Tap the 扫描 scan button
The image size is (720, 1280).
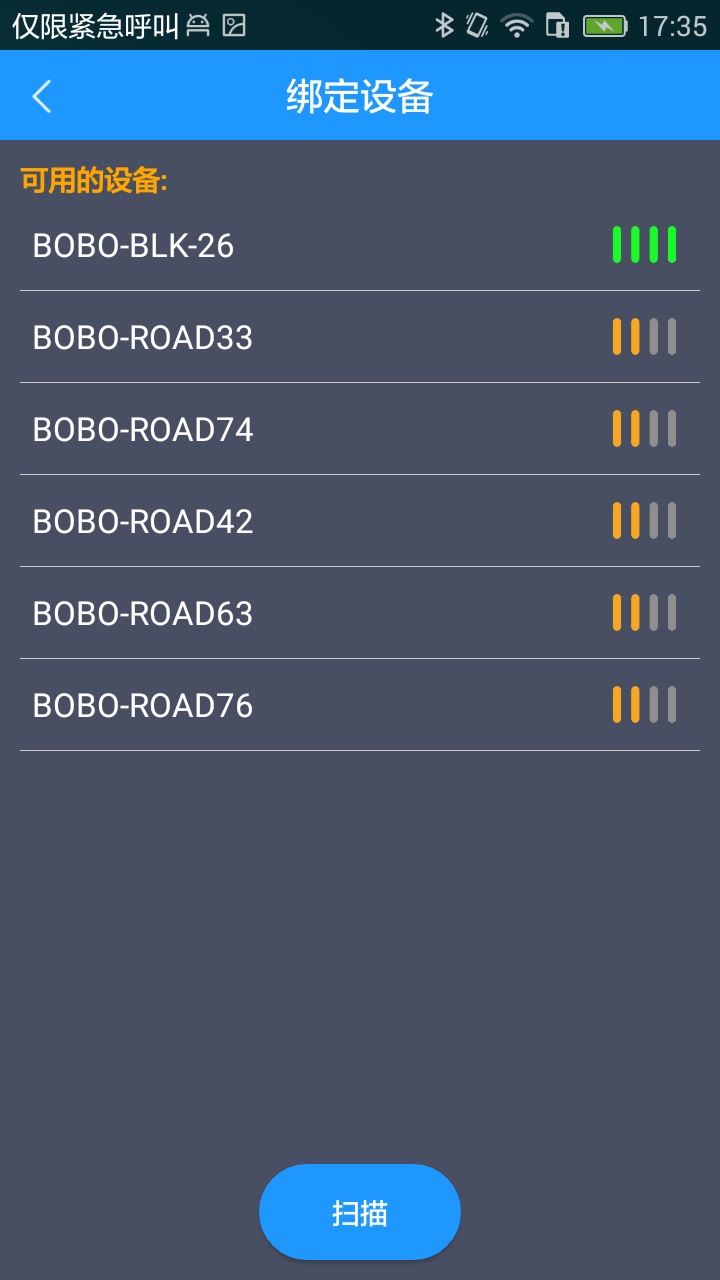pyautogui.click(x=360, y=1213)
